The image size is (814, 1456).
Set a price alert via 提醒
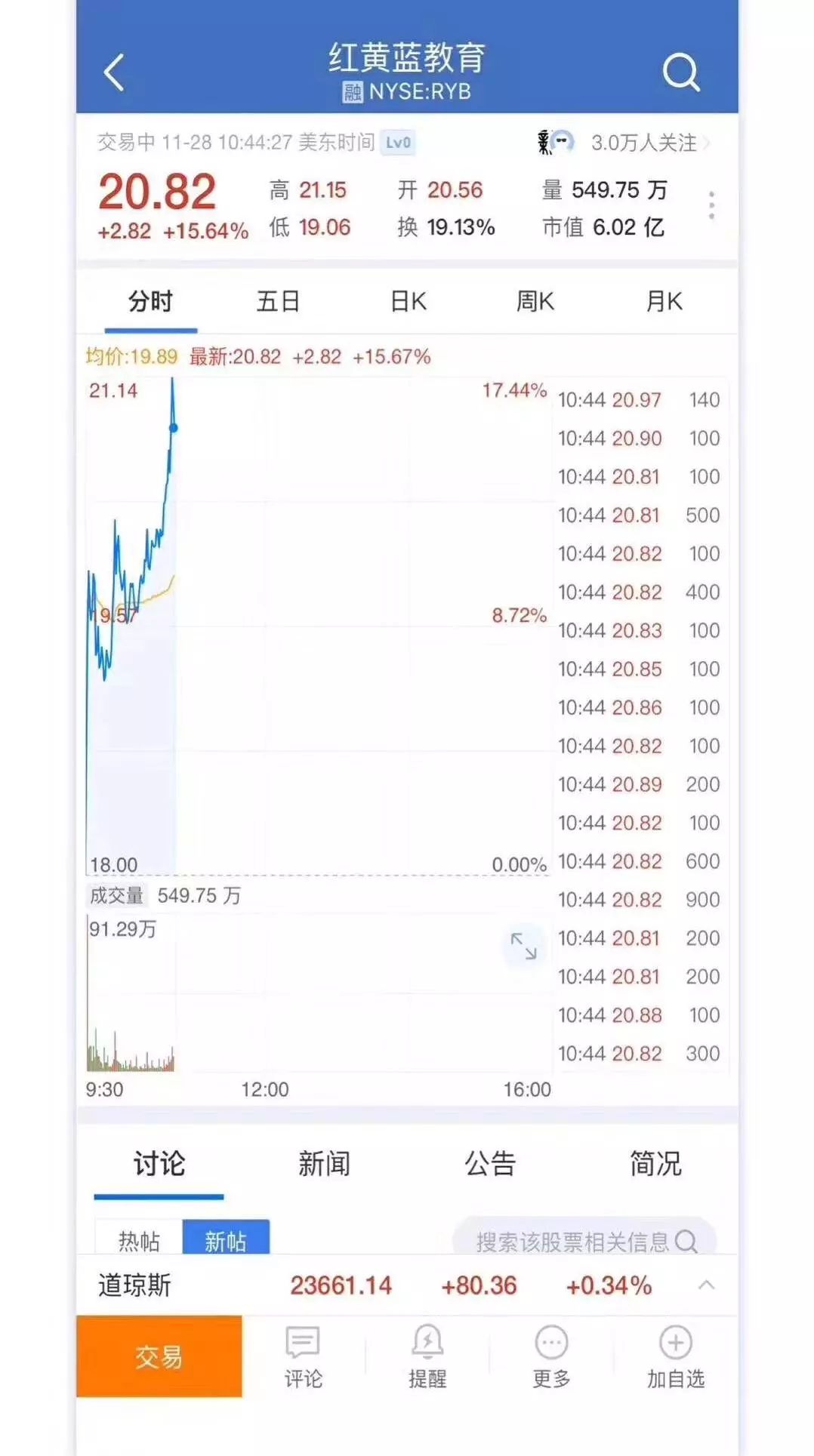pos(427,1356)
